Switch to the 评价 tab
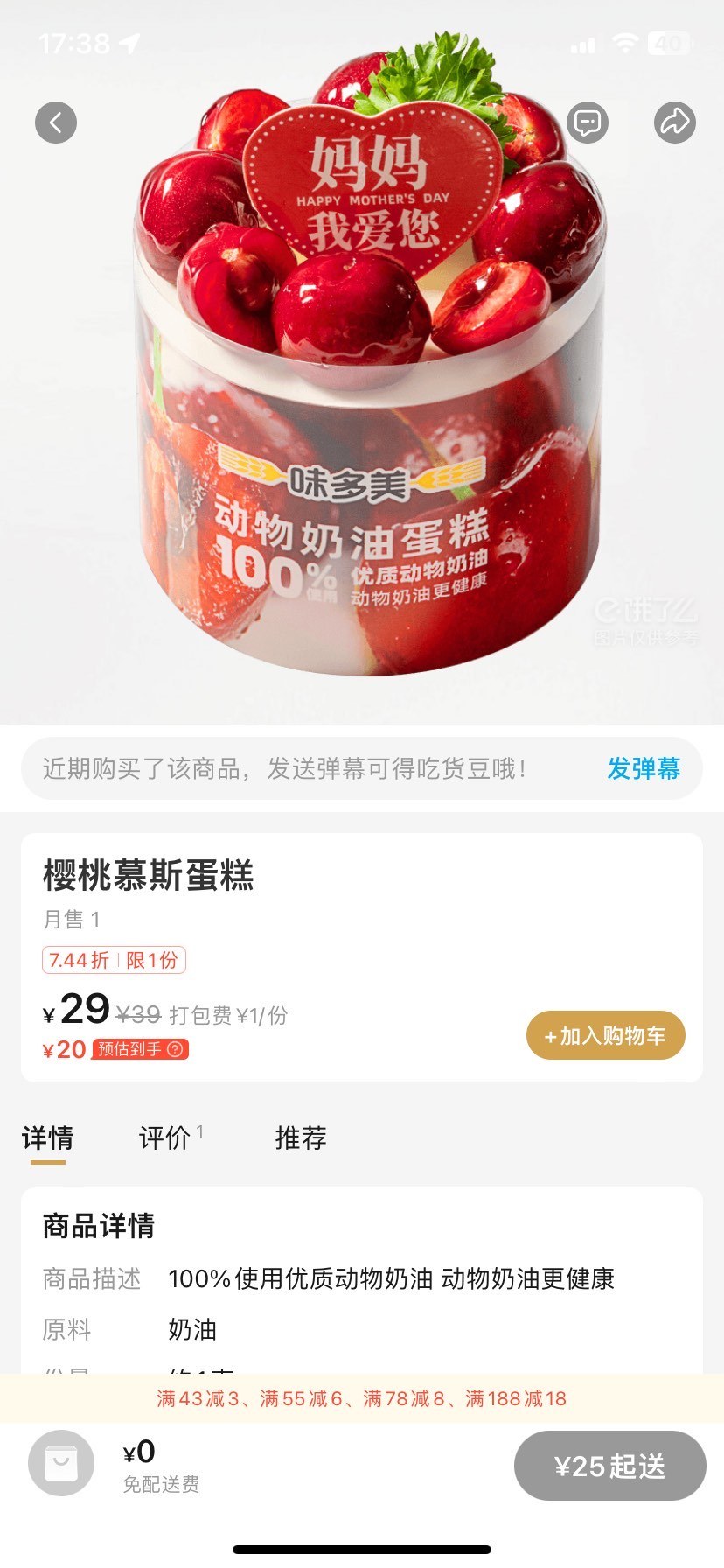Viewport: 724px width, 1568px height. click(x=165, y=1137)
